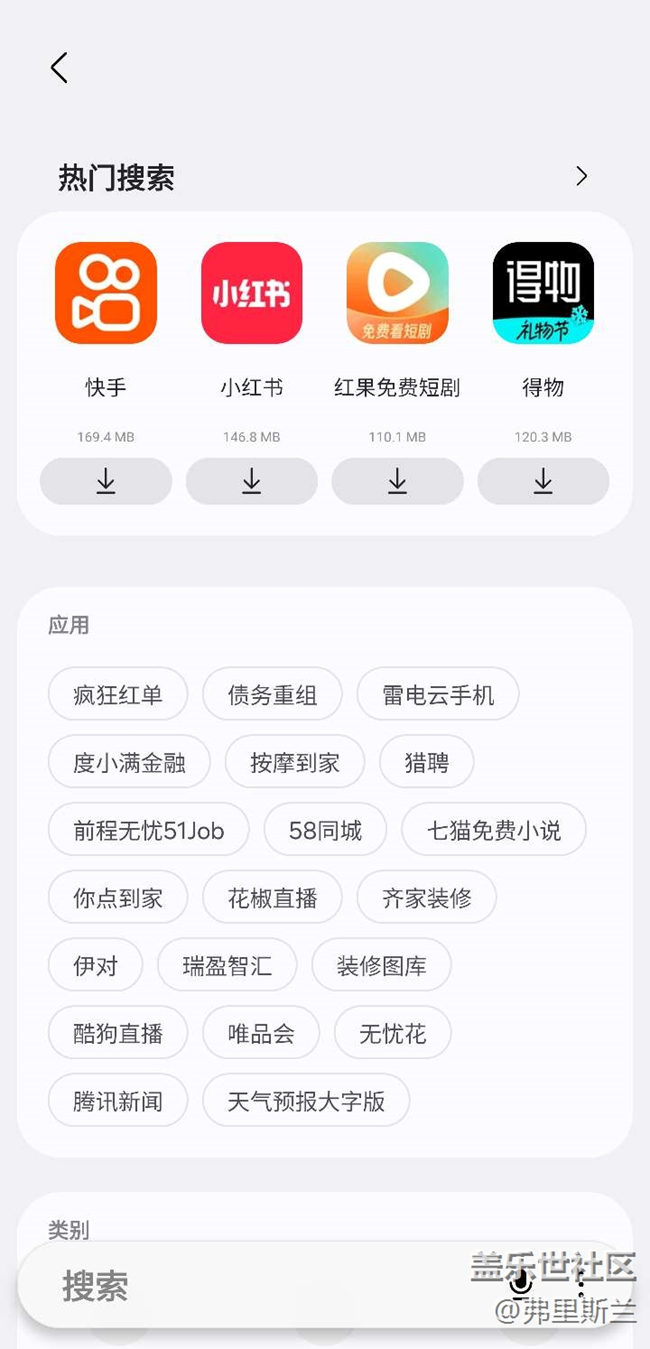Viewport: 650px width, 1349px height.
Task: Download the 得物 app
Action: 543,481
